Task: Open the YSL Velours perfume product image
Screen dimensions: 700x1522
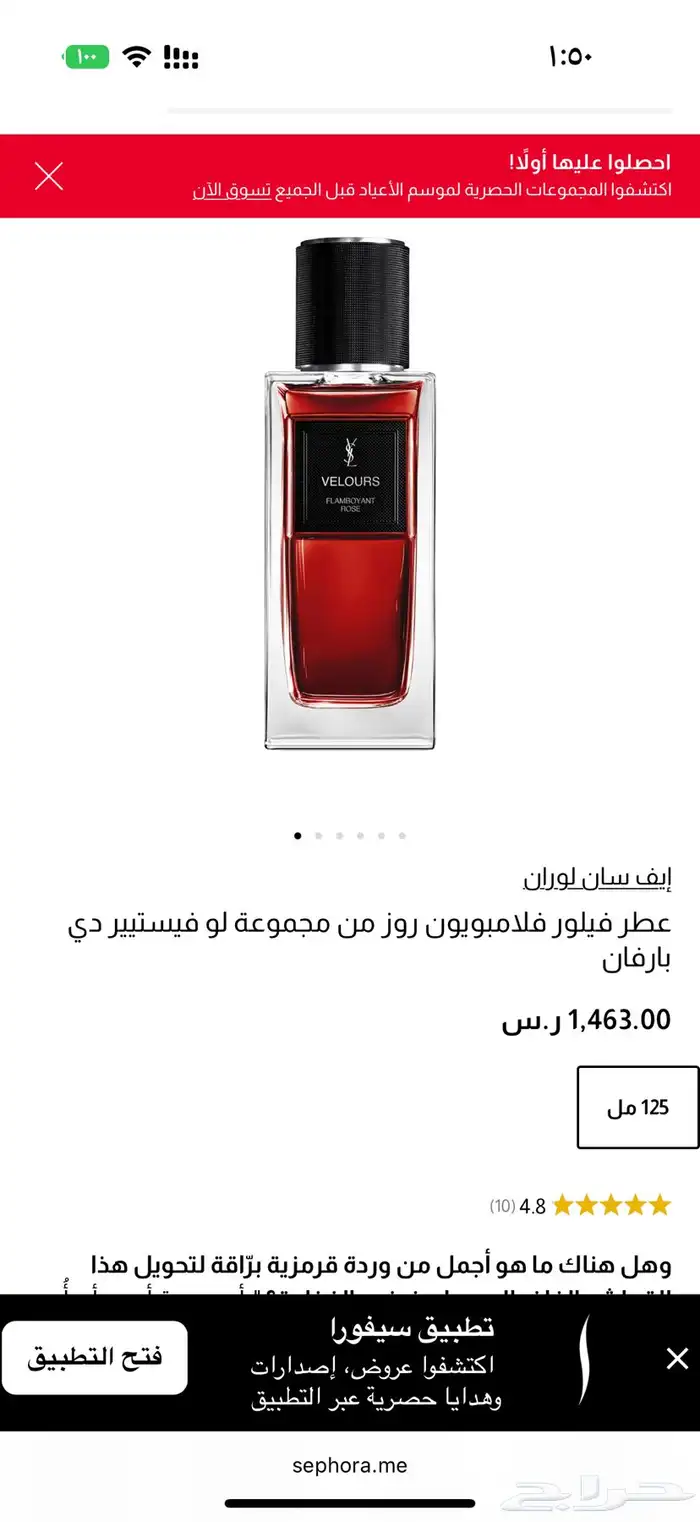Action: (x=350, y=495)
